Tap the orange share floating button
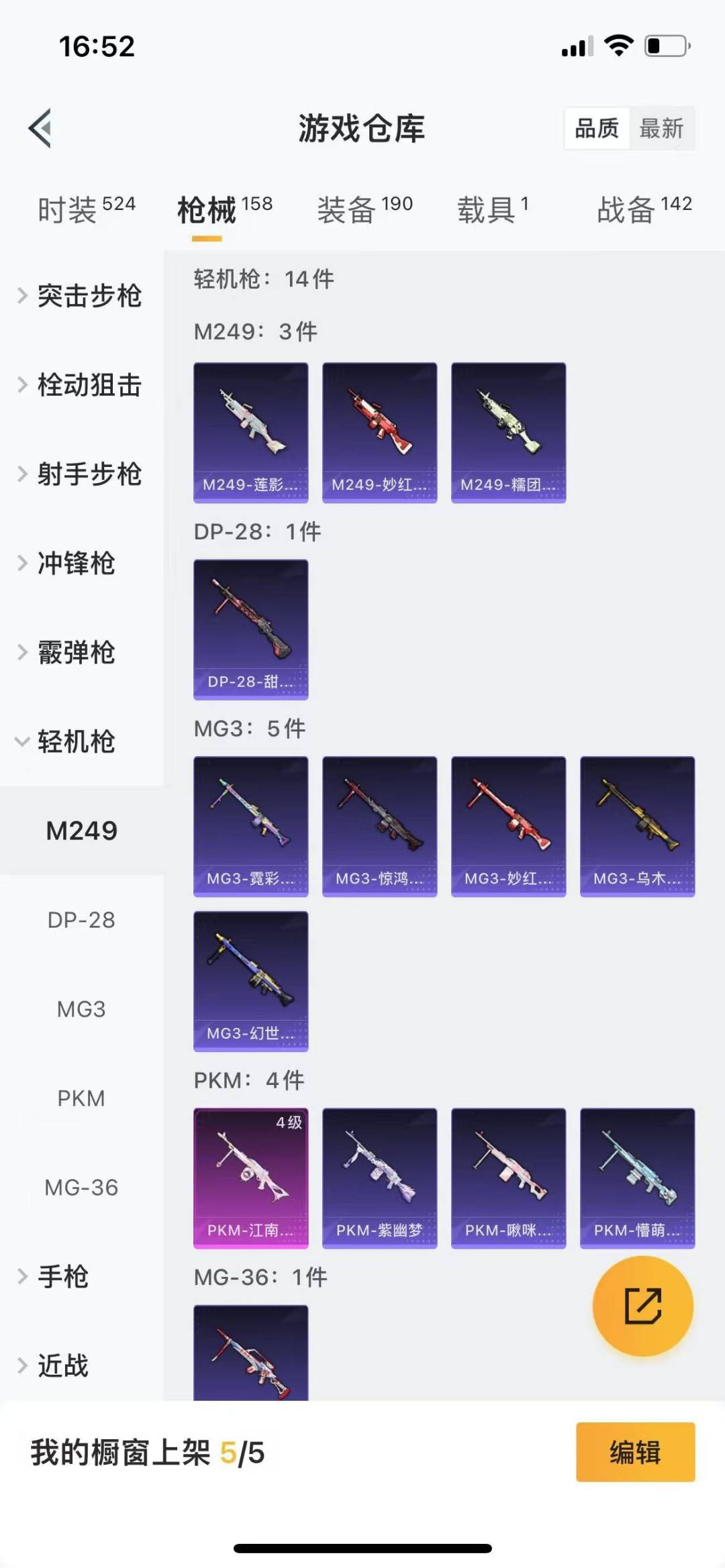The height and width of the screenshot is (1568, 725). pos(643,1306)
